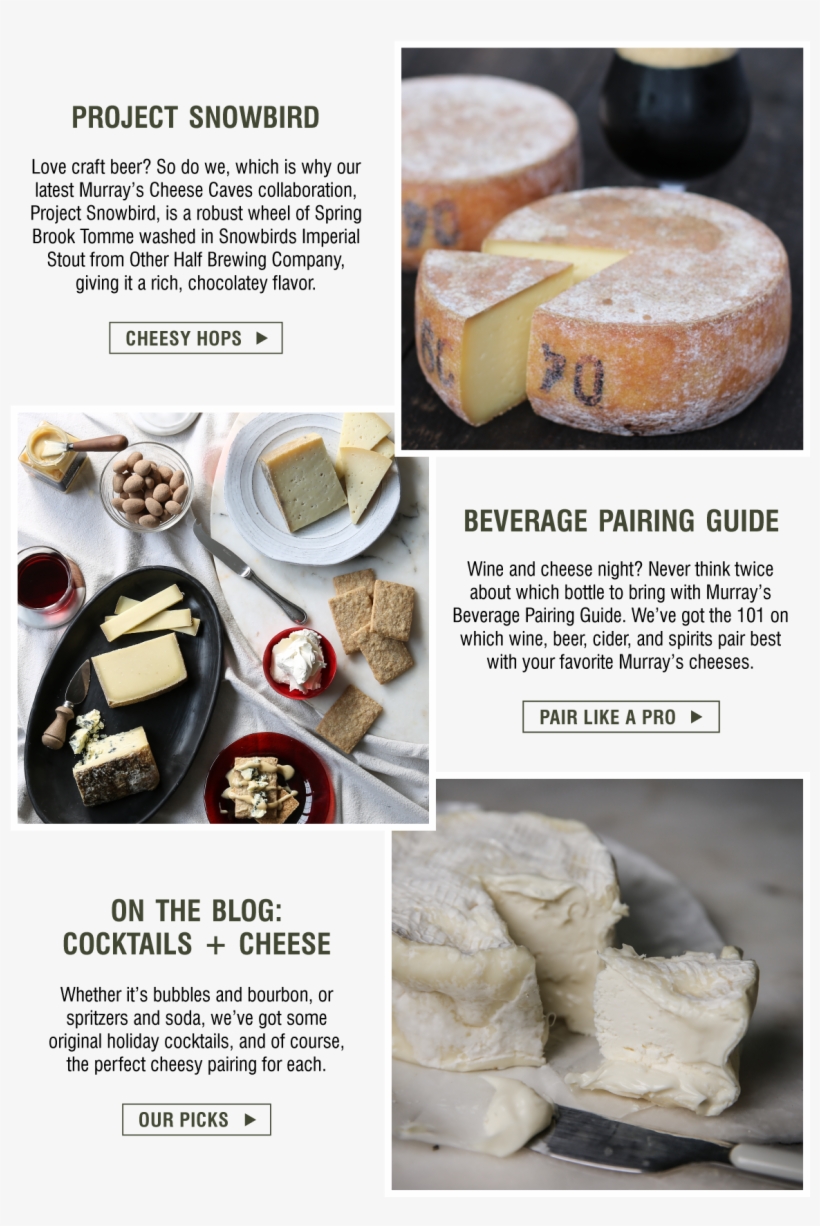Click the Our Picks call-to-action
The width and height of the screenshot is (820, 1226).
(x=196, y=1120)
